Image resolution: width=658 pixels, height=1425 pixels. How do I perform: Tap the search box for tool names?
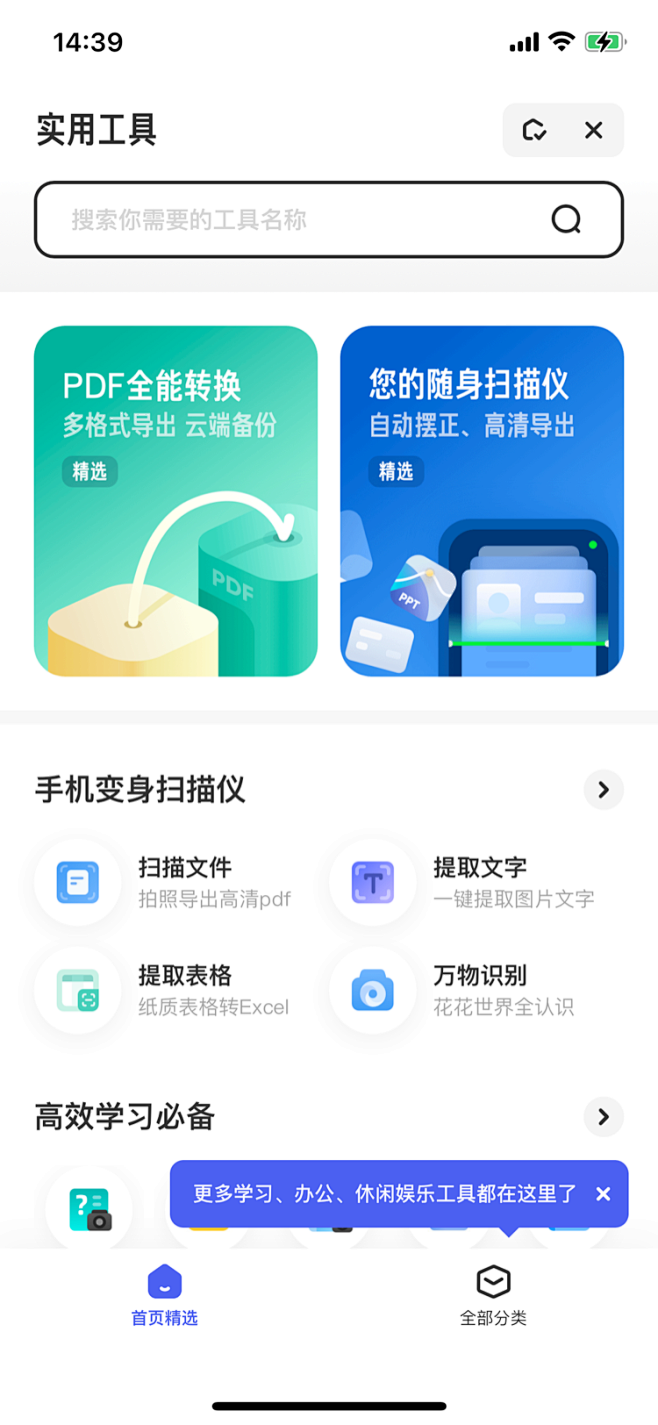tap(329, 219)
